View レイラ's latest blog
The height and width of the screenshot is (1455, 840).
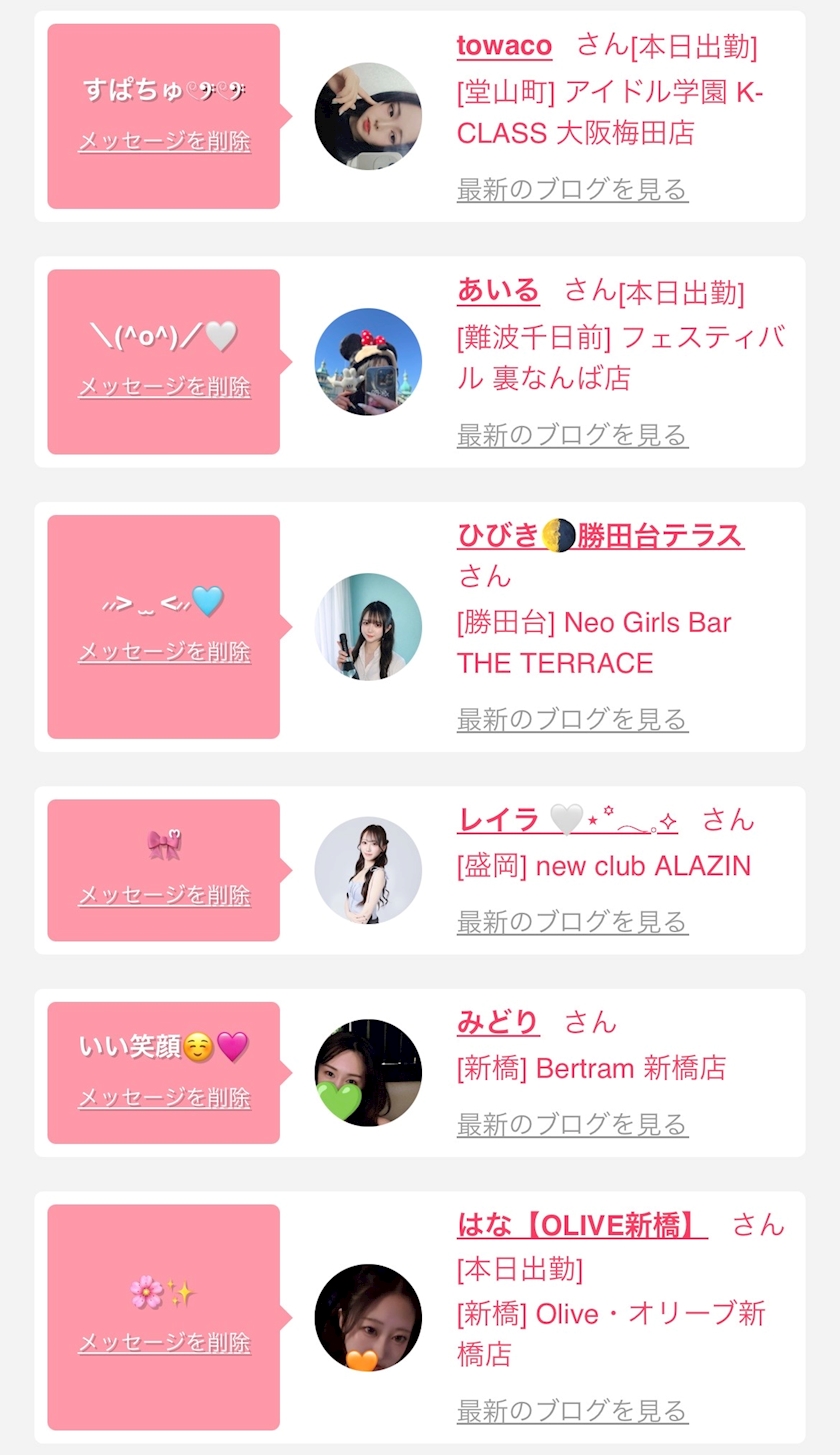pyautogui.click(x=572, y=922)
